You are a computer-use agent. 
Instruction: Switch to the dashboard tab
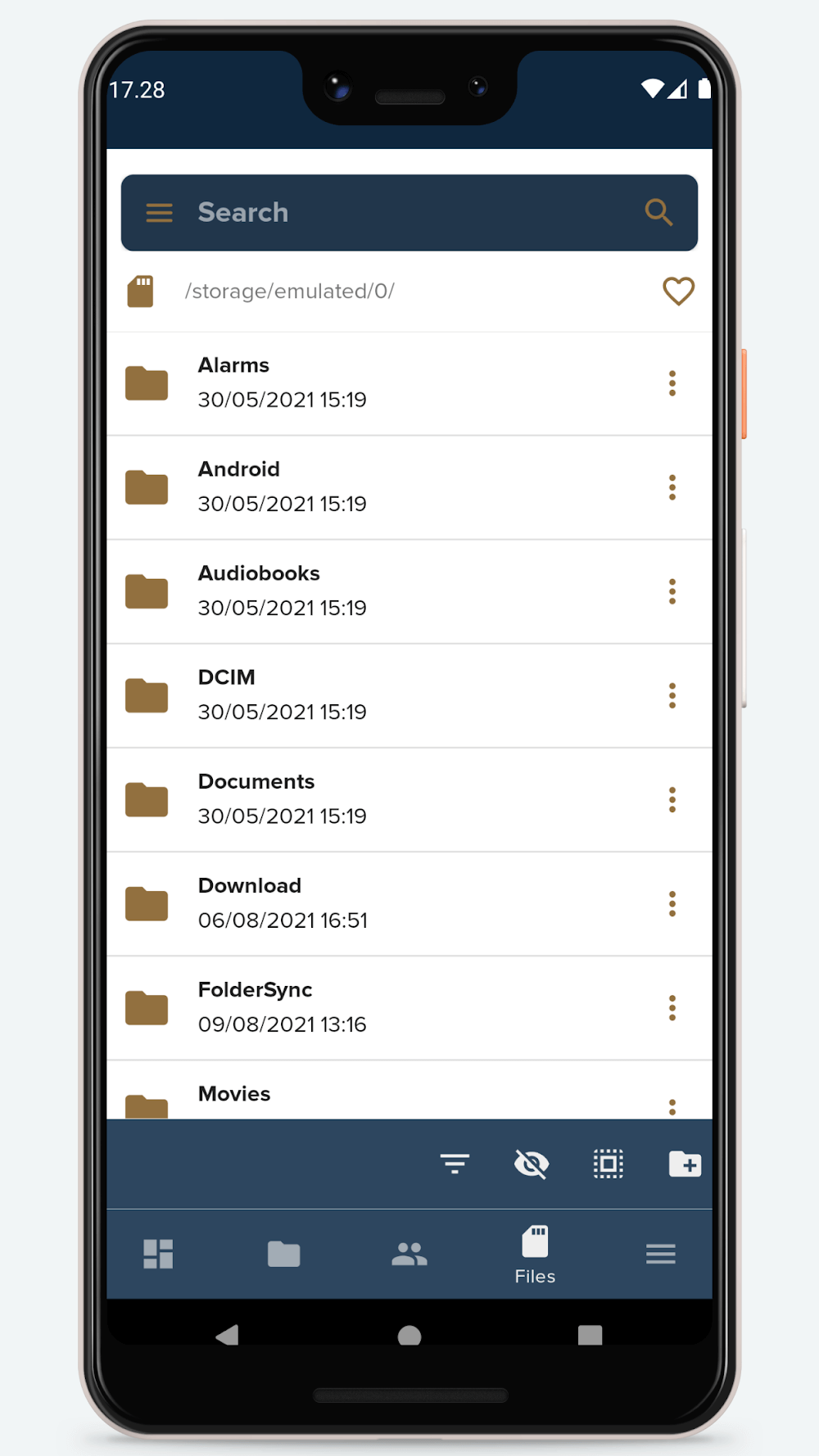pos(158,1254)
